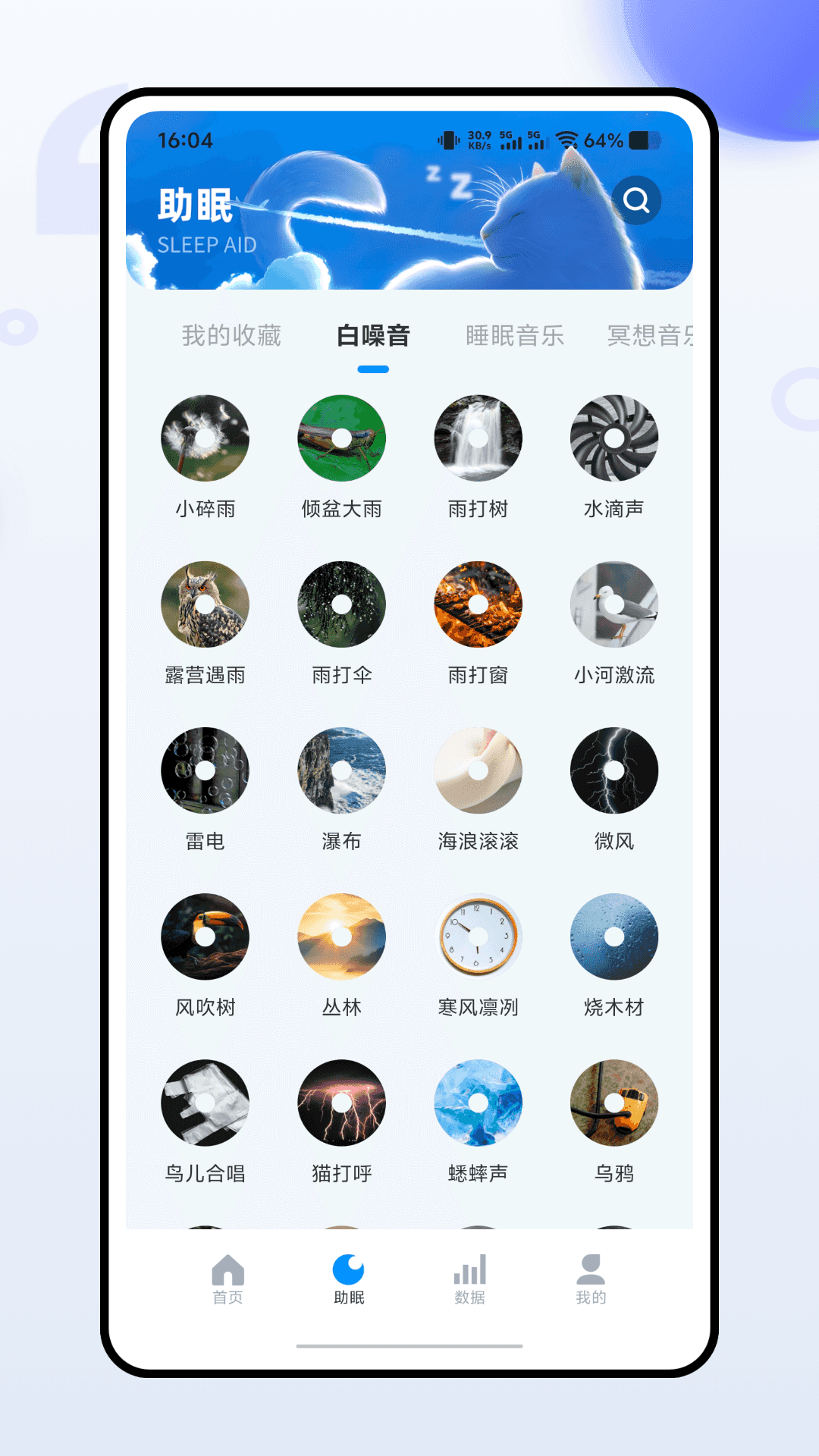819x1456 pixels.
Task: Go to the 首页 home screen
Action: point(227,1276)
